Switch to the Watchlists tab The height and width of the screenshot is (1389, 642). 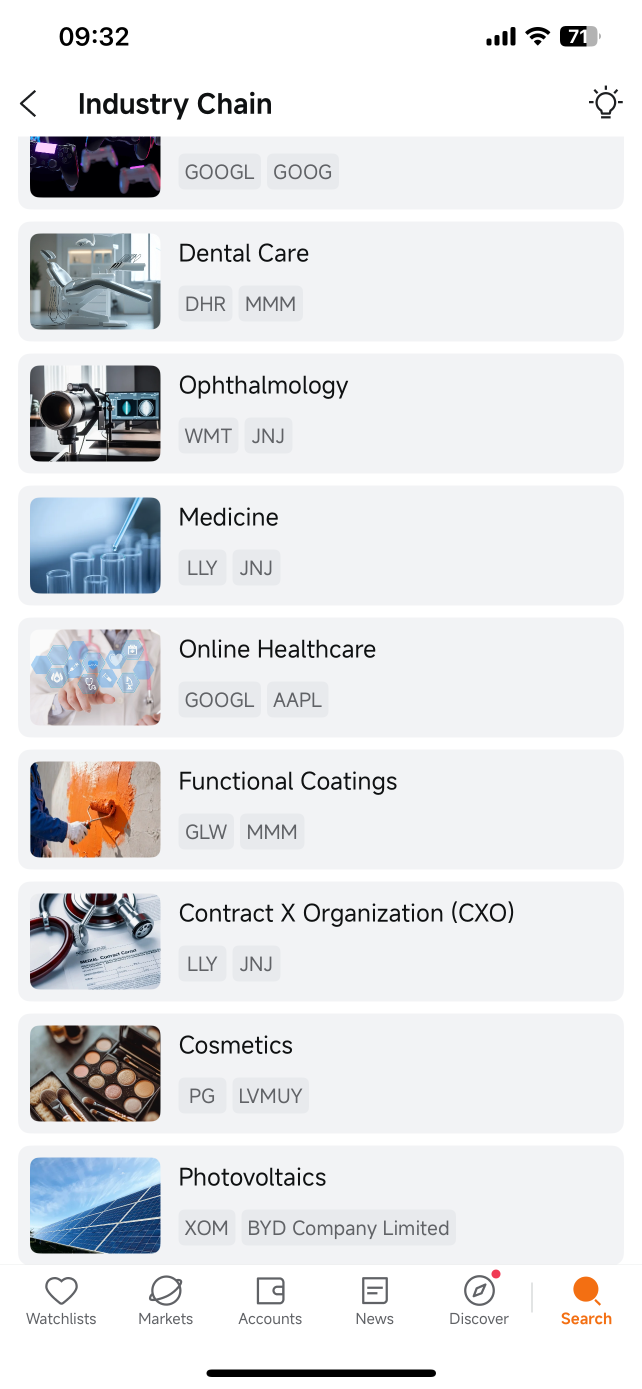pyautogui.click(x=61, y=1302)
